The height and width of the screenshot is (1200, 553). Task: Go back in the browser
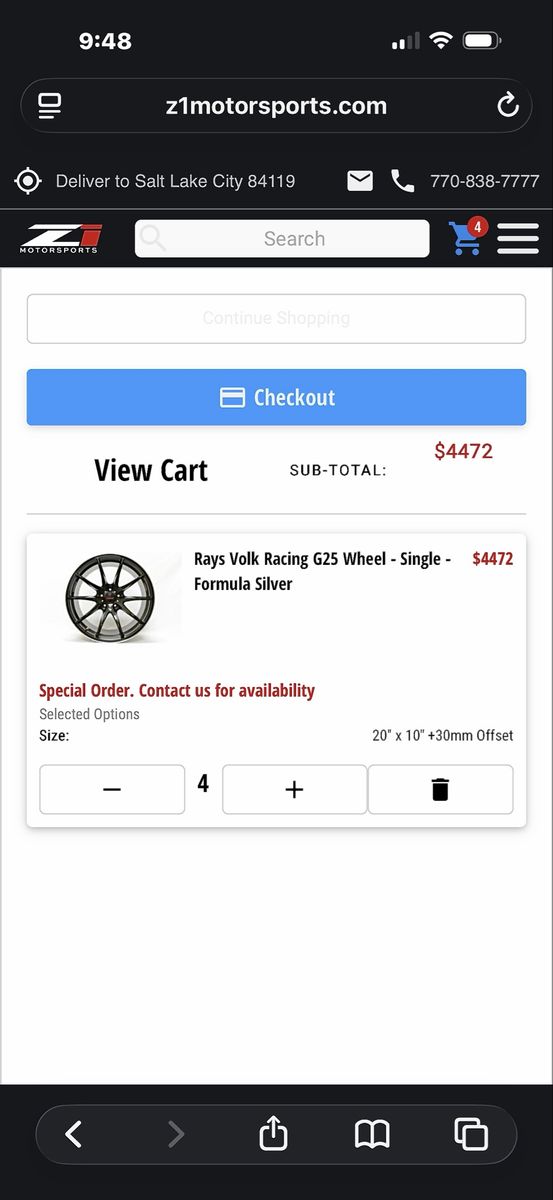click(x=73, y=1133)
